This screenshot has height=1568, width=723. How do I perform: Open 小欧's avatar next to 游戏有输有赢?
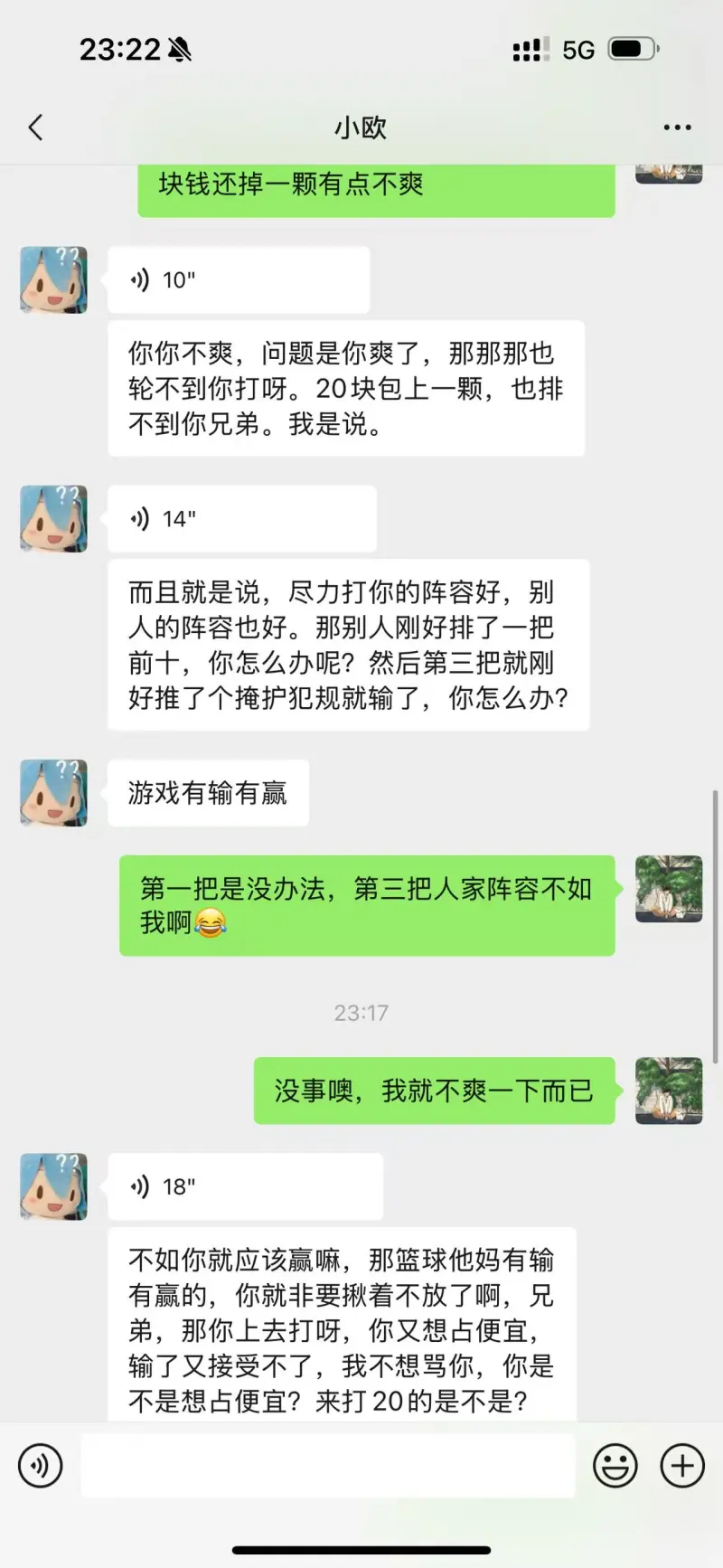[x=54, y=793]
